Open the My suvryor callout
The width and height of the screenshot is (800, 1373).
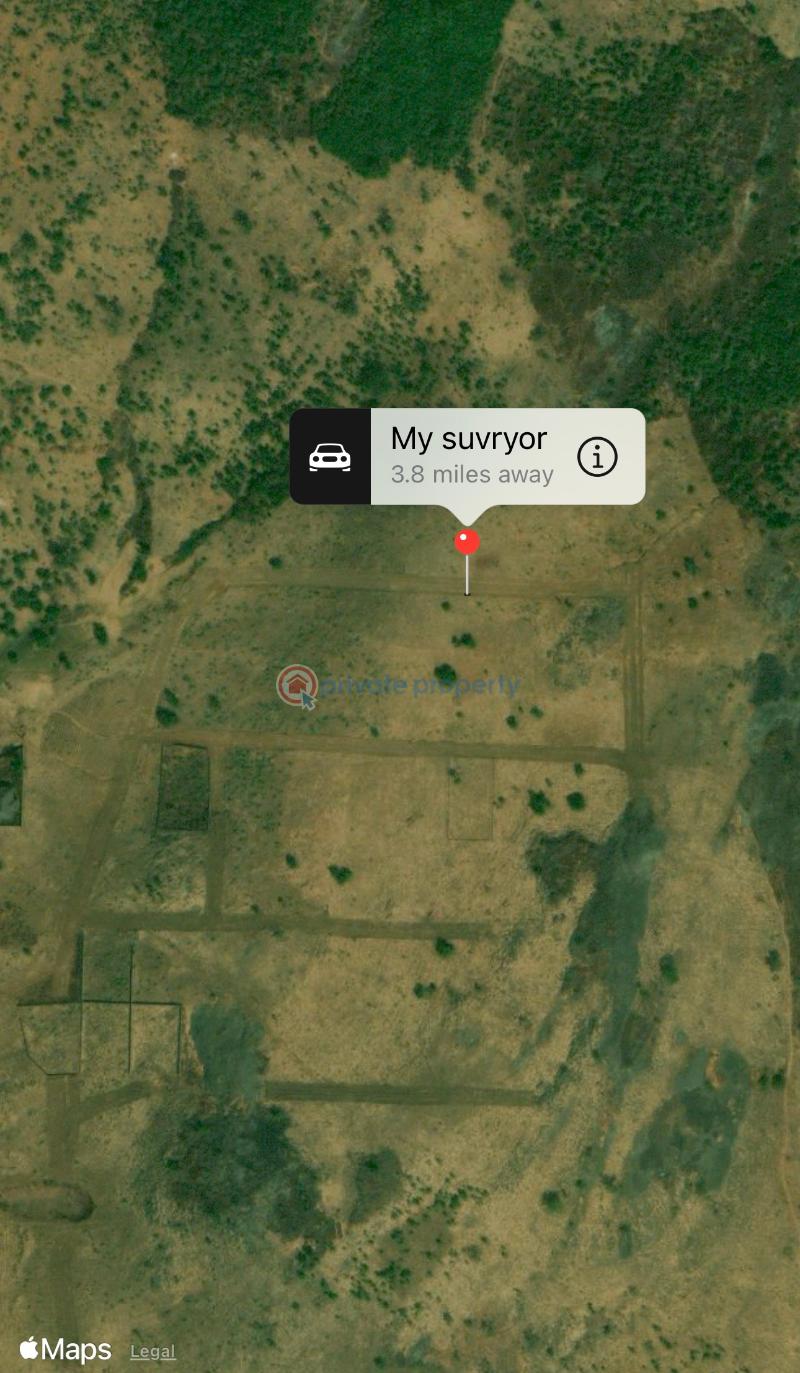470,456
